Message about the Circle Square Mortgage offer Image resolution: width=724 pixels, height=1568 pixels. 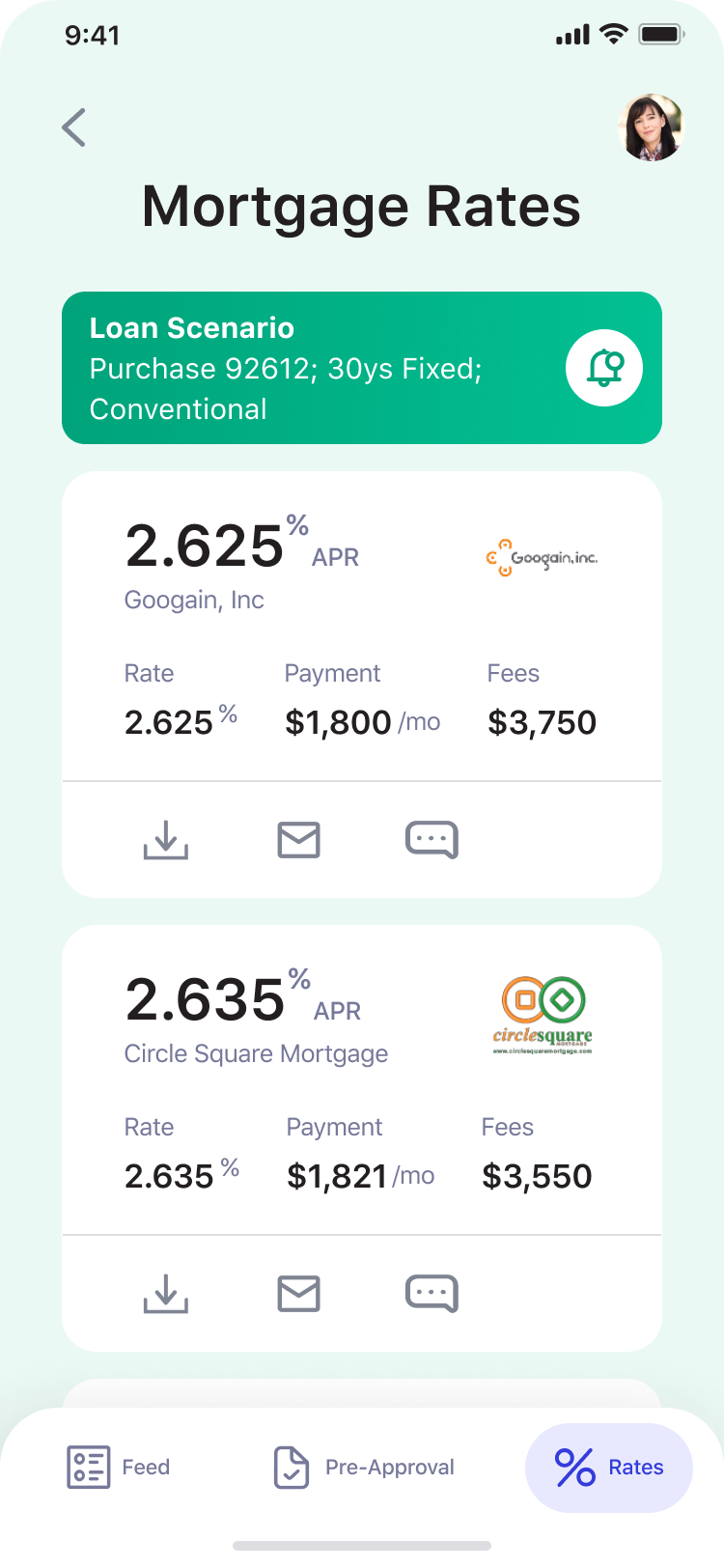coord(432,1294)
